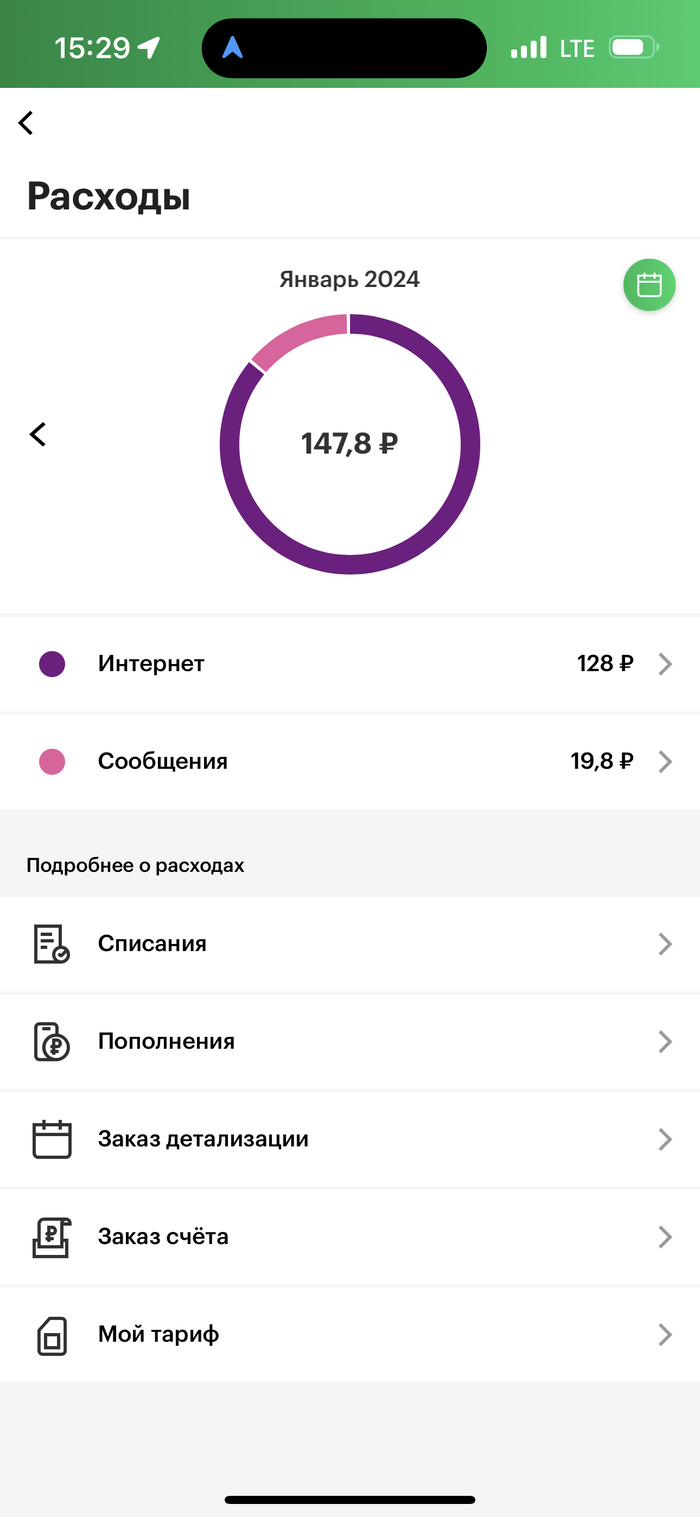The image size is (700, 1517).
Task: Show the previous month's expenses chart
Action: pyautogui.click(x=38, y=434)
